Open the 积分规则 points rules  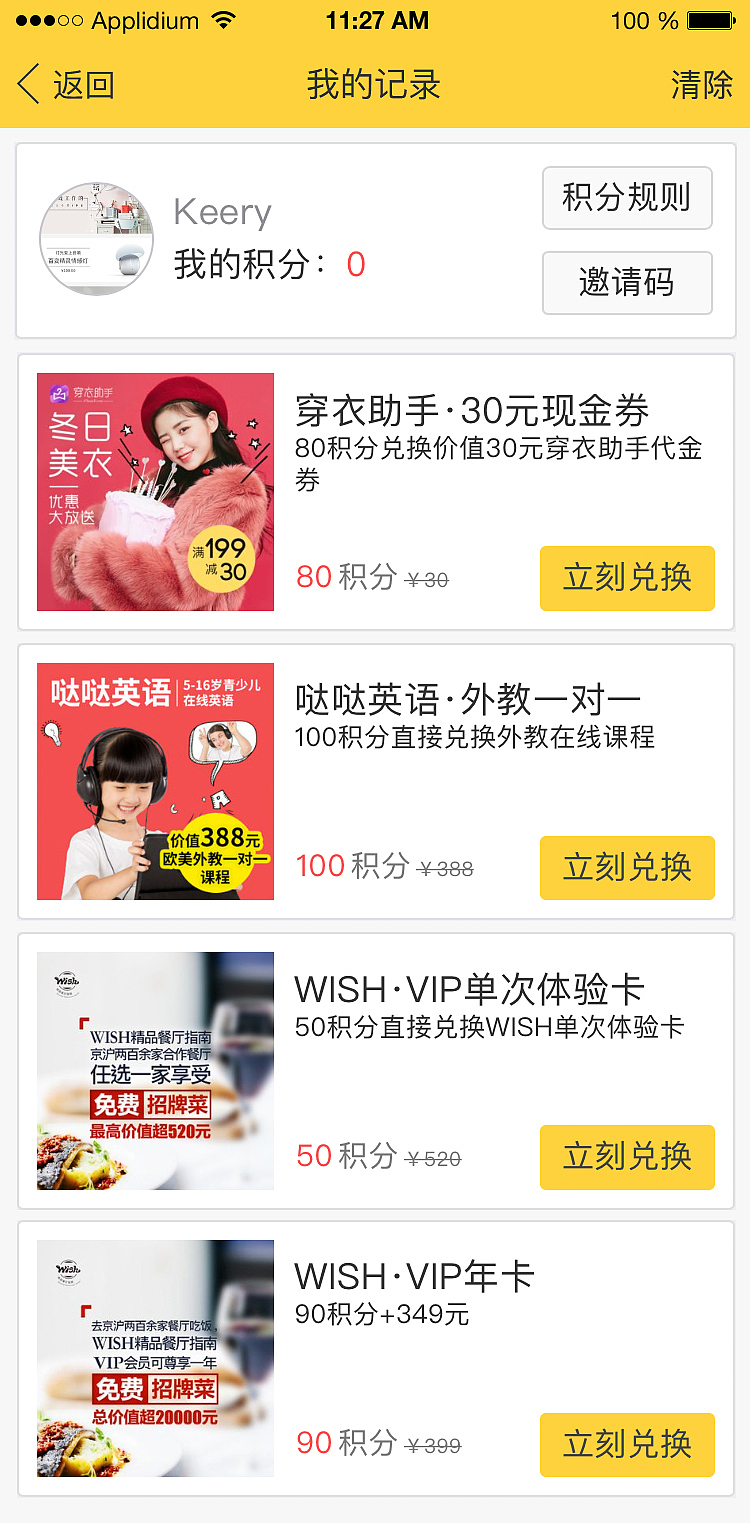(627, 198)
